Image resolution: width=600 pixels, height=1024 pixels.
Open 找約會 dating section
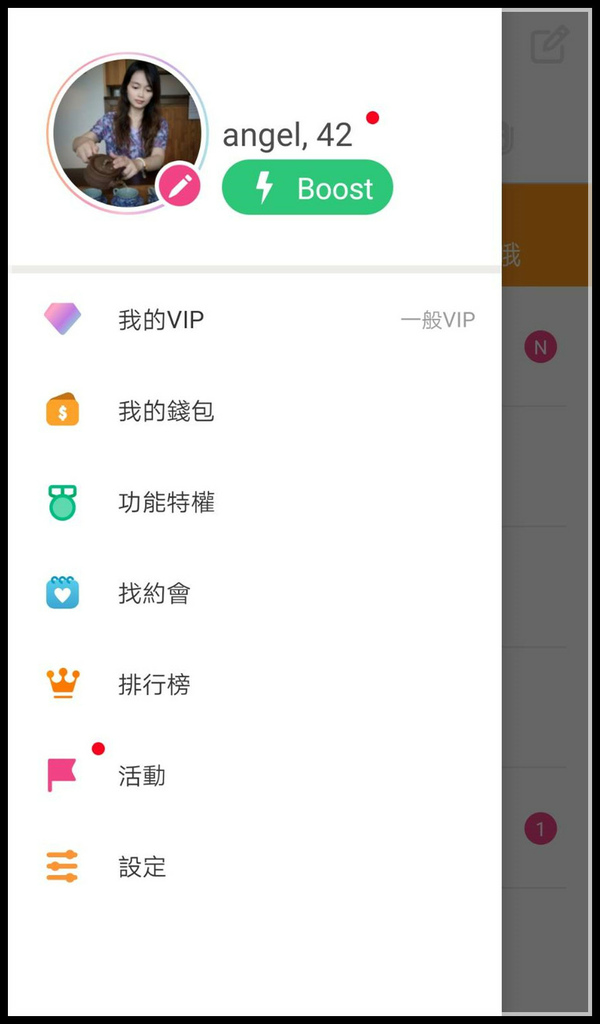click(255, 594)
